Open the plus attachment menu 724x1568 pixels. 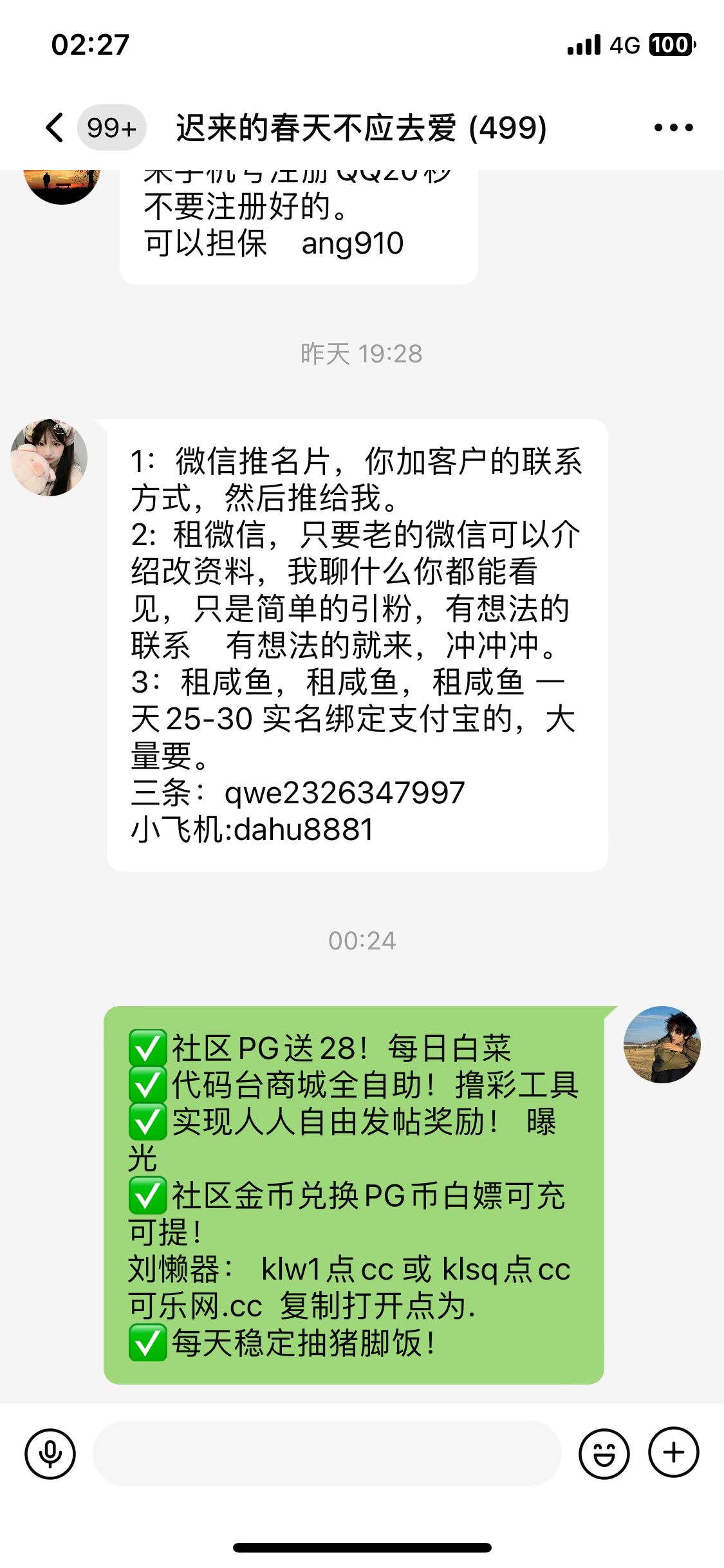tap(673, 1453)
